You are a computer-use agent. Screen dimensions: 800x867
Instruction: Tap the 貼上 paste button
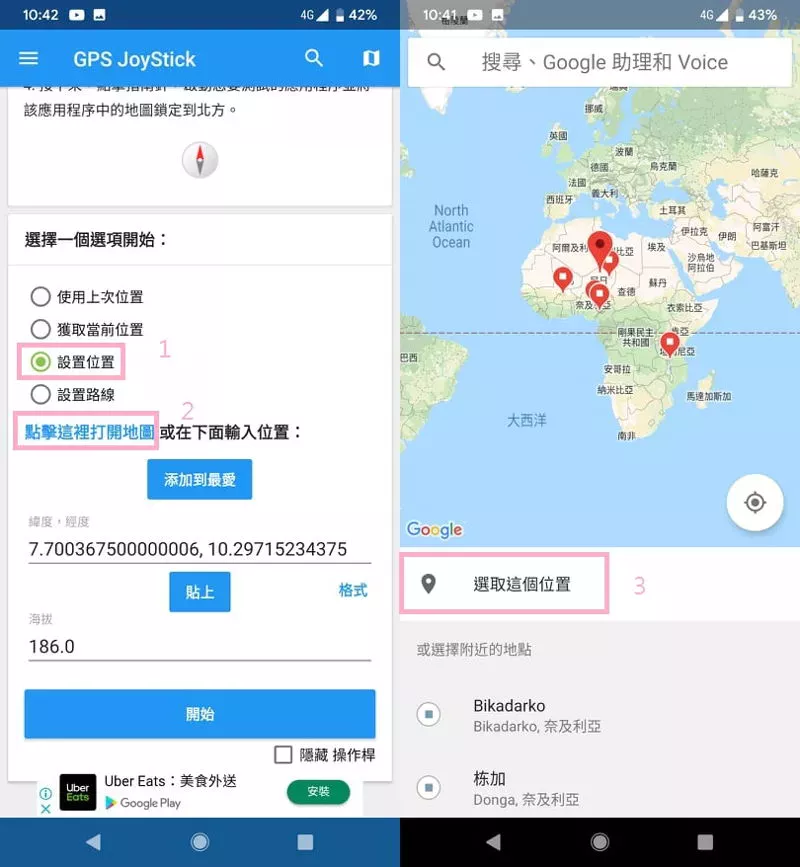tap(200, 592)
